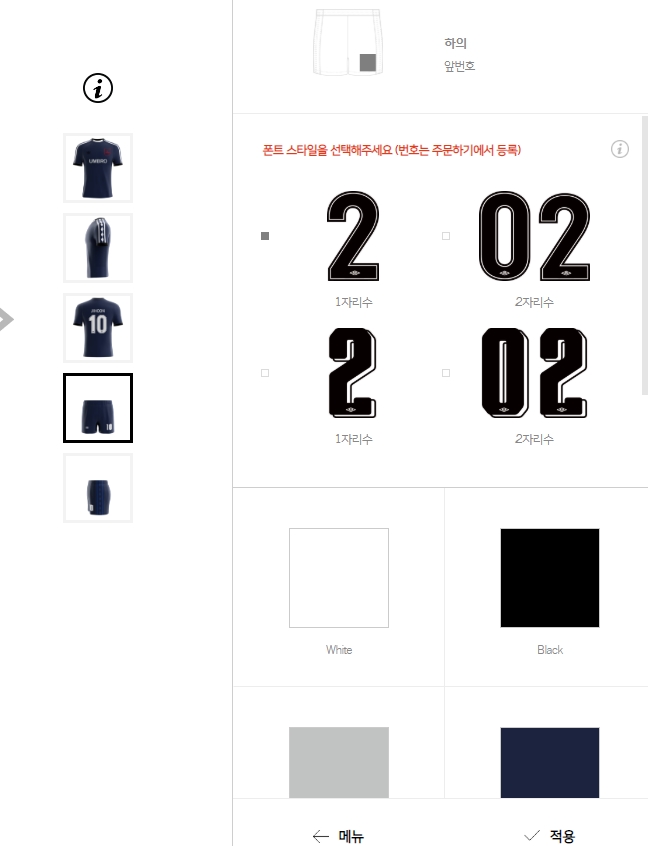This screenshot has width=648, height=846.
Task: Pick the White color swatch
Action: [x=339, y=578]
